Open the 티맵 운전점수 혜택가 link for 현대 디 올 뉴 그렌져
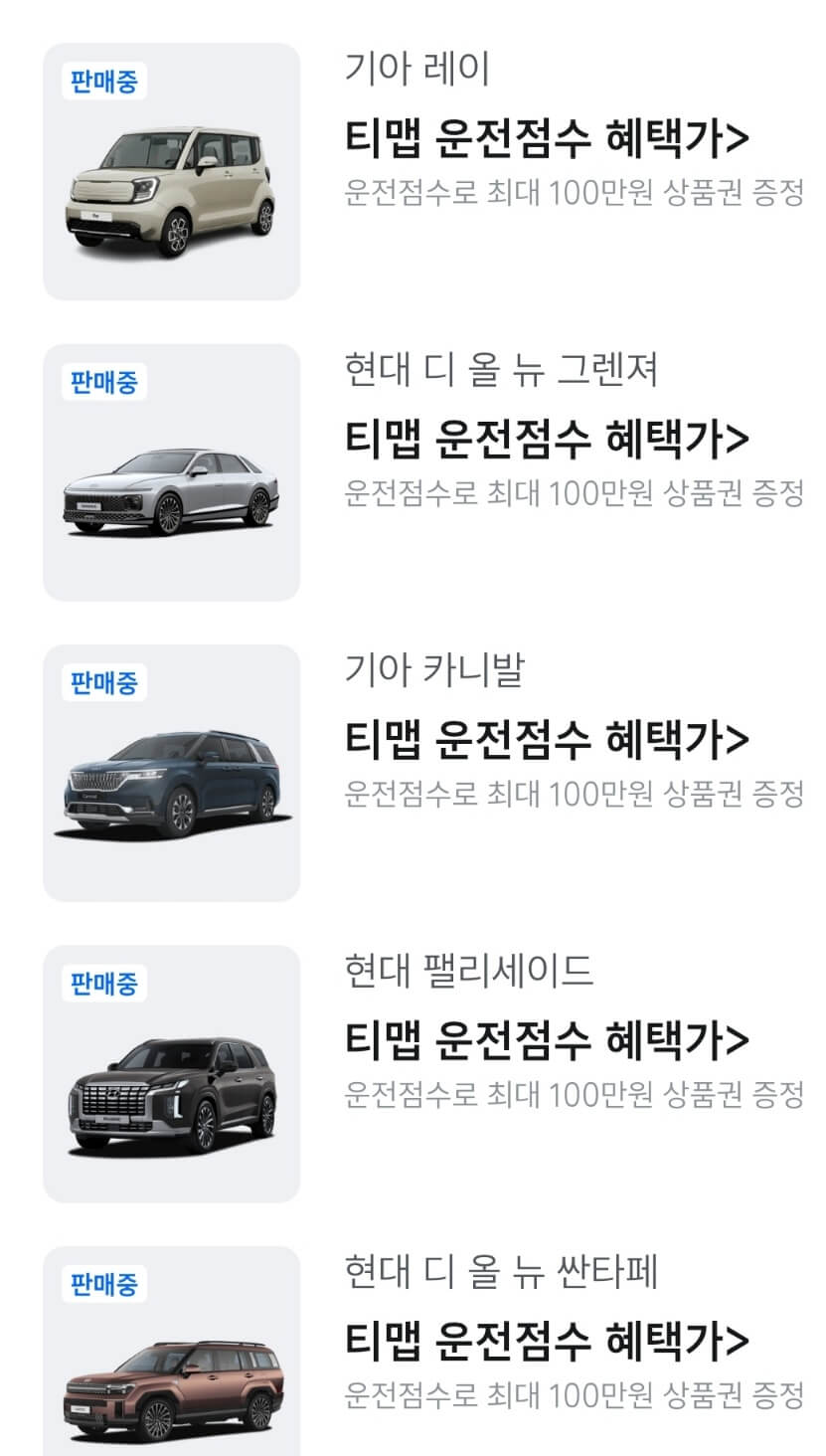826x1456 pixels. (x=545, y=438)
